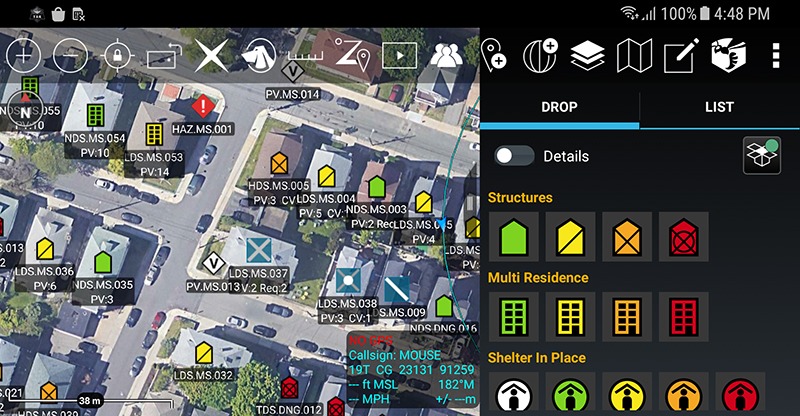800x416 pixels.
Task: Open the range measuring ruler tool
Action: click(x=305, y=55)
